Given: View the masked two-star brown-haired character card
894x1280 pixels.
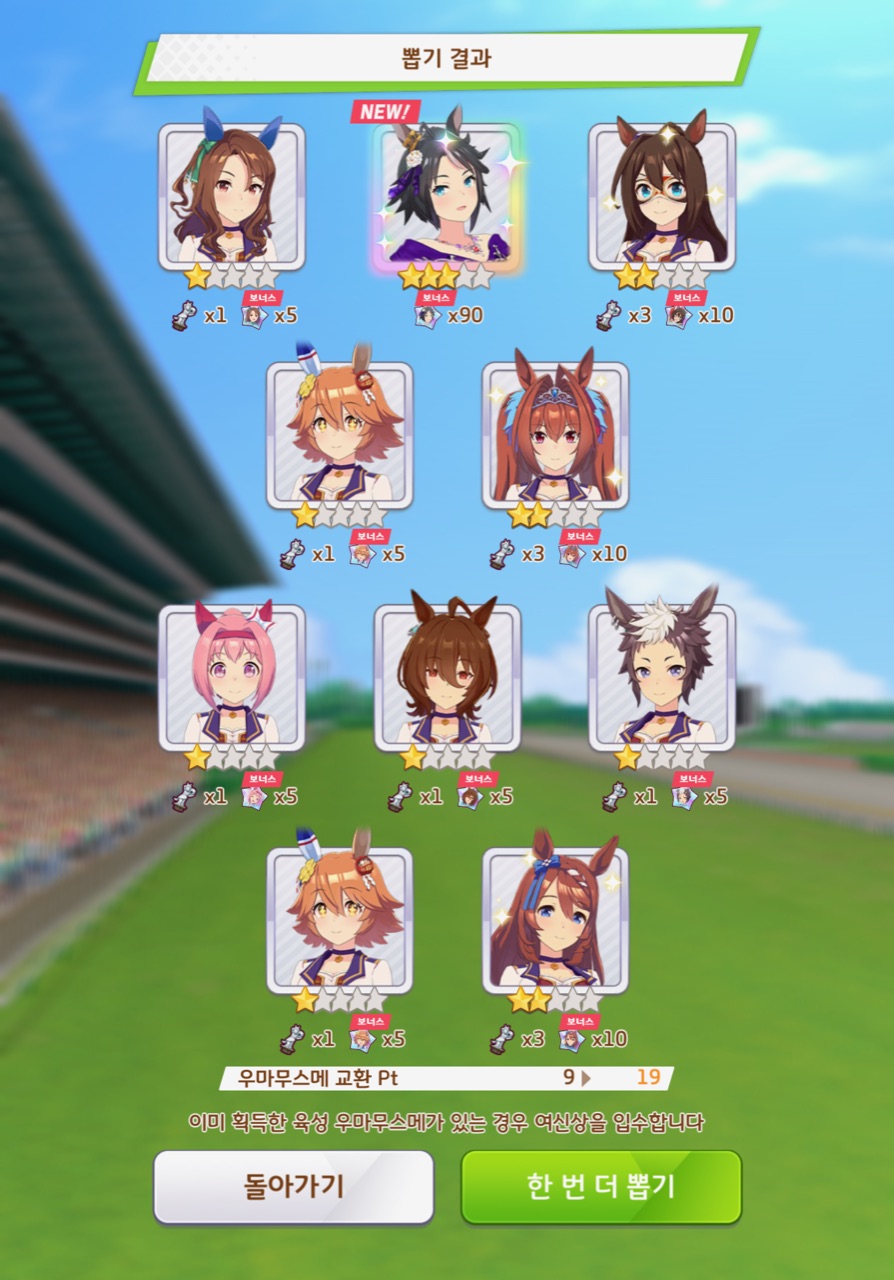Looking at the screenshot, I should (x=662, y=197).
